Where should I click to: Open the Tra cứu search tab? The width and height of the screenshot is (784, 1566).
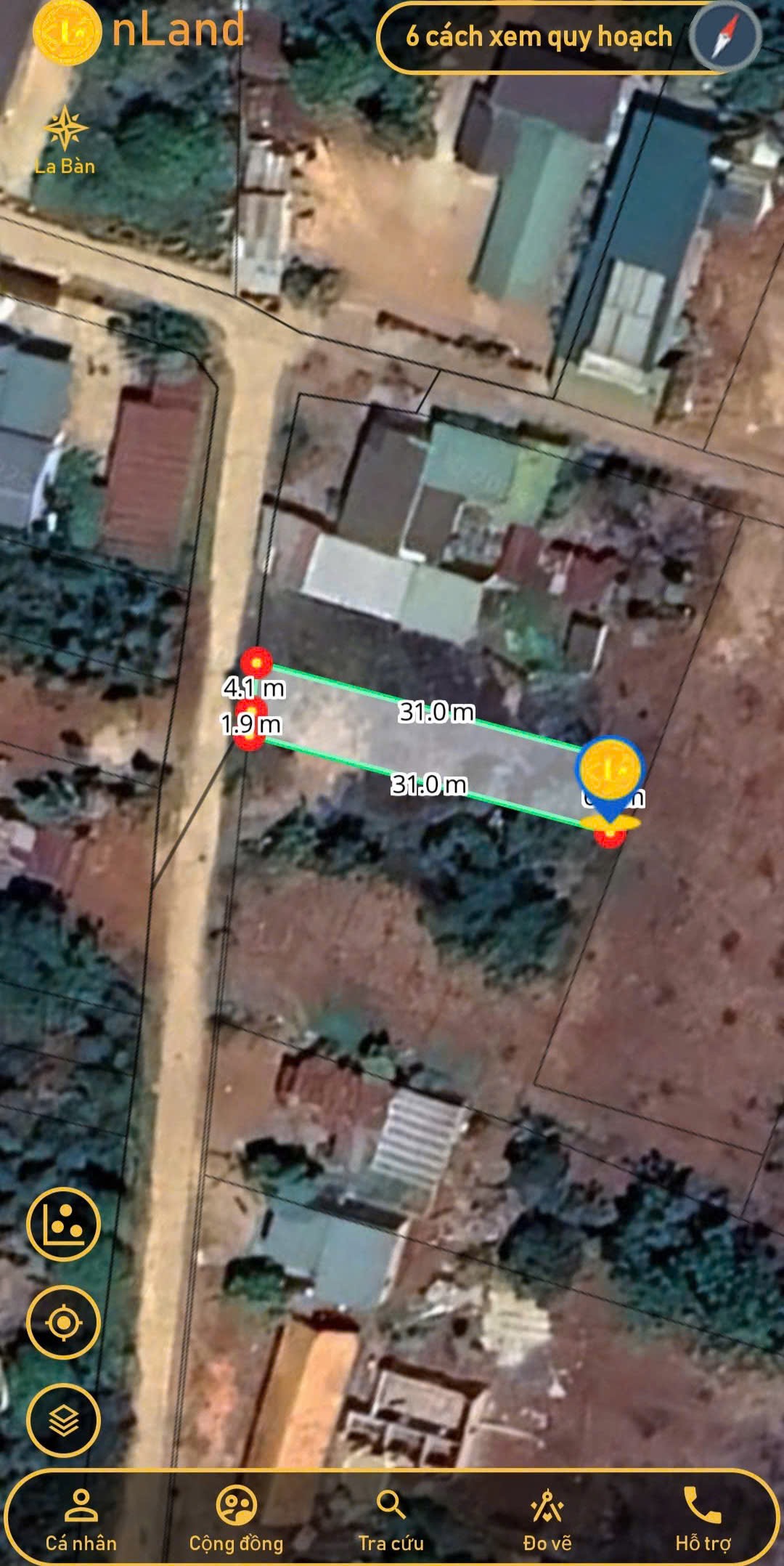coord(391,1520)
